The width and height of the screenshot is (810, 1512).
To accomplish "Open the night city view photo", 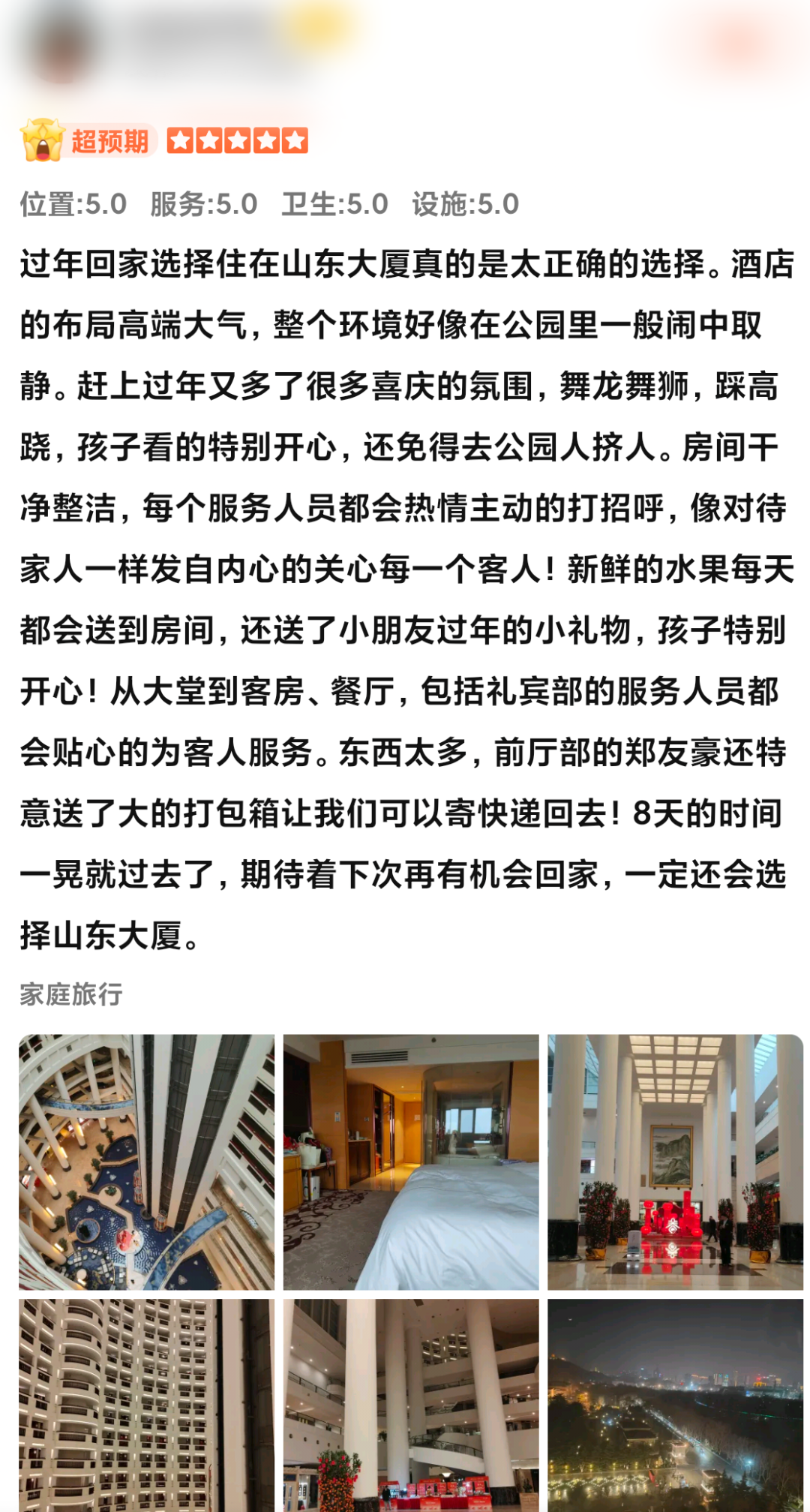I will point(675,1405).
